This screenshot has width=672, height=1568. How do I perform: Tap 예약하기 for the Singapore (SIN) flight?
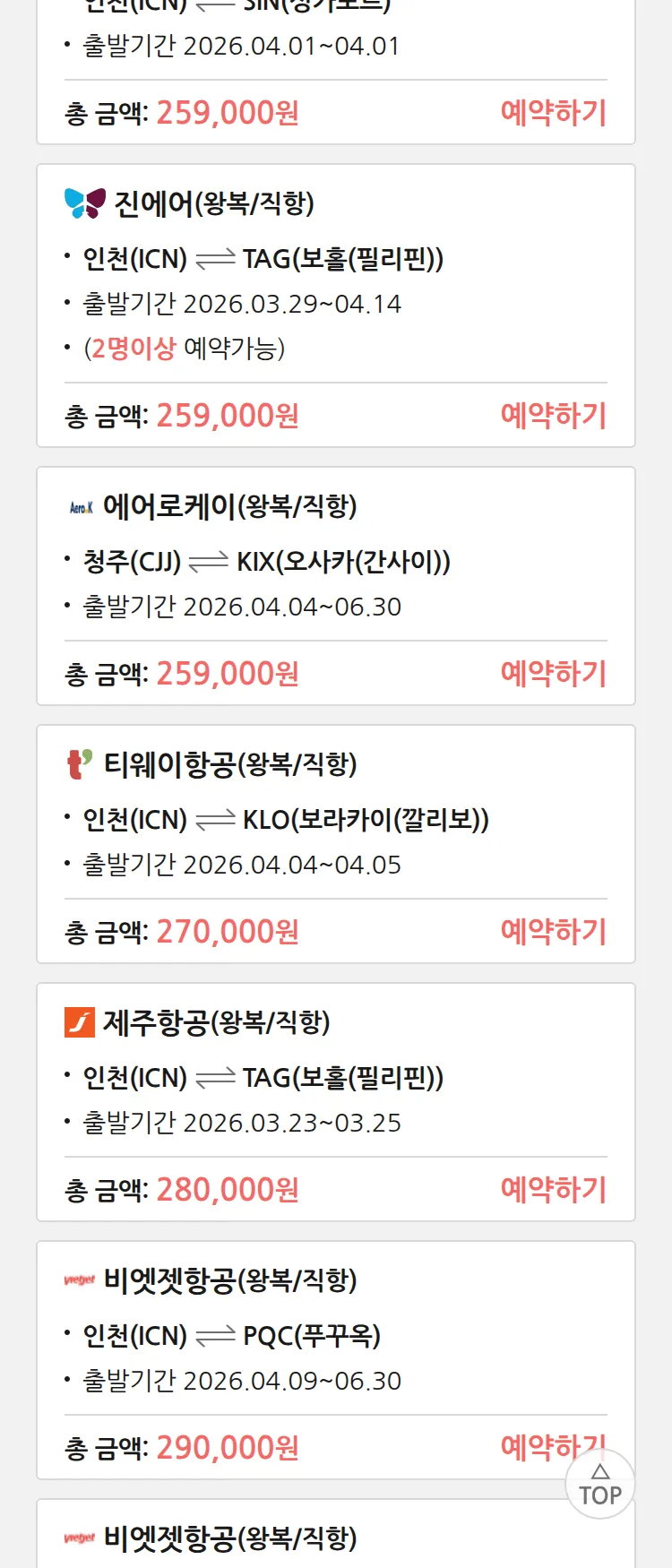pyautogui.click(x=553, y=113)
